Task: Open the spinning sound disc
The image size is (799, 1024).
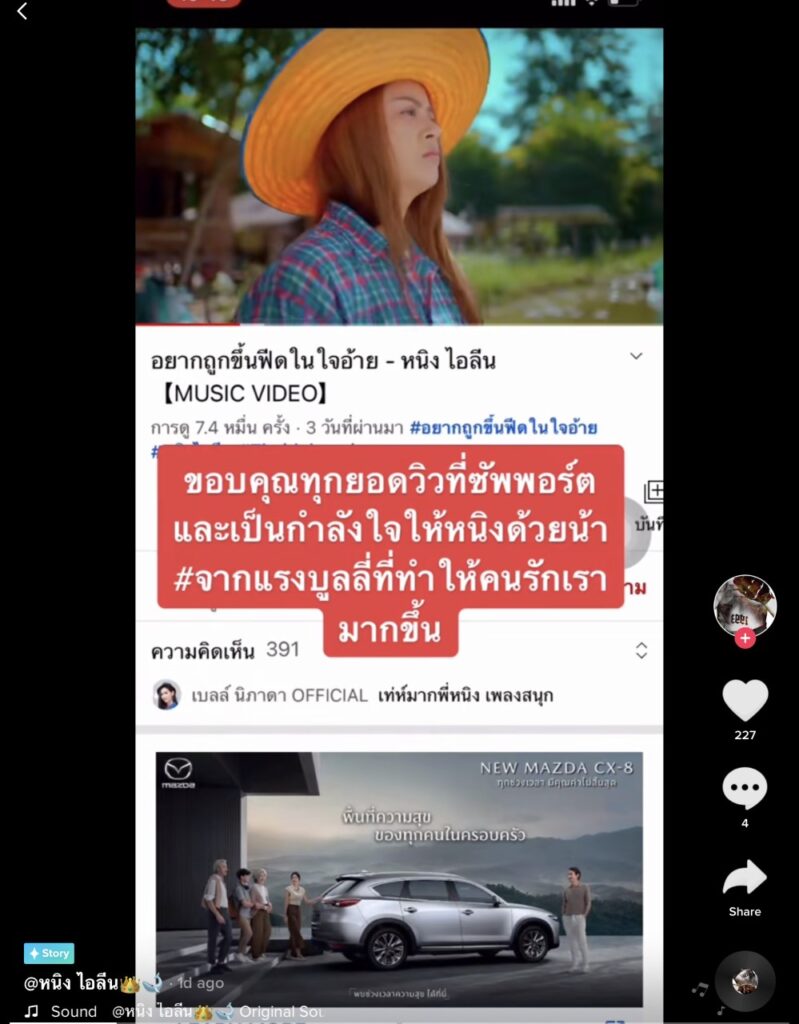Action: click(745, 981)
